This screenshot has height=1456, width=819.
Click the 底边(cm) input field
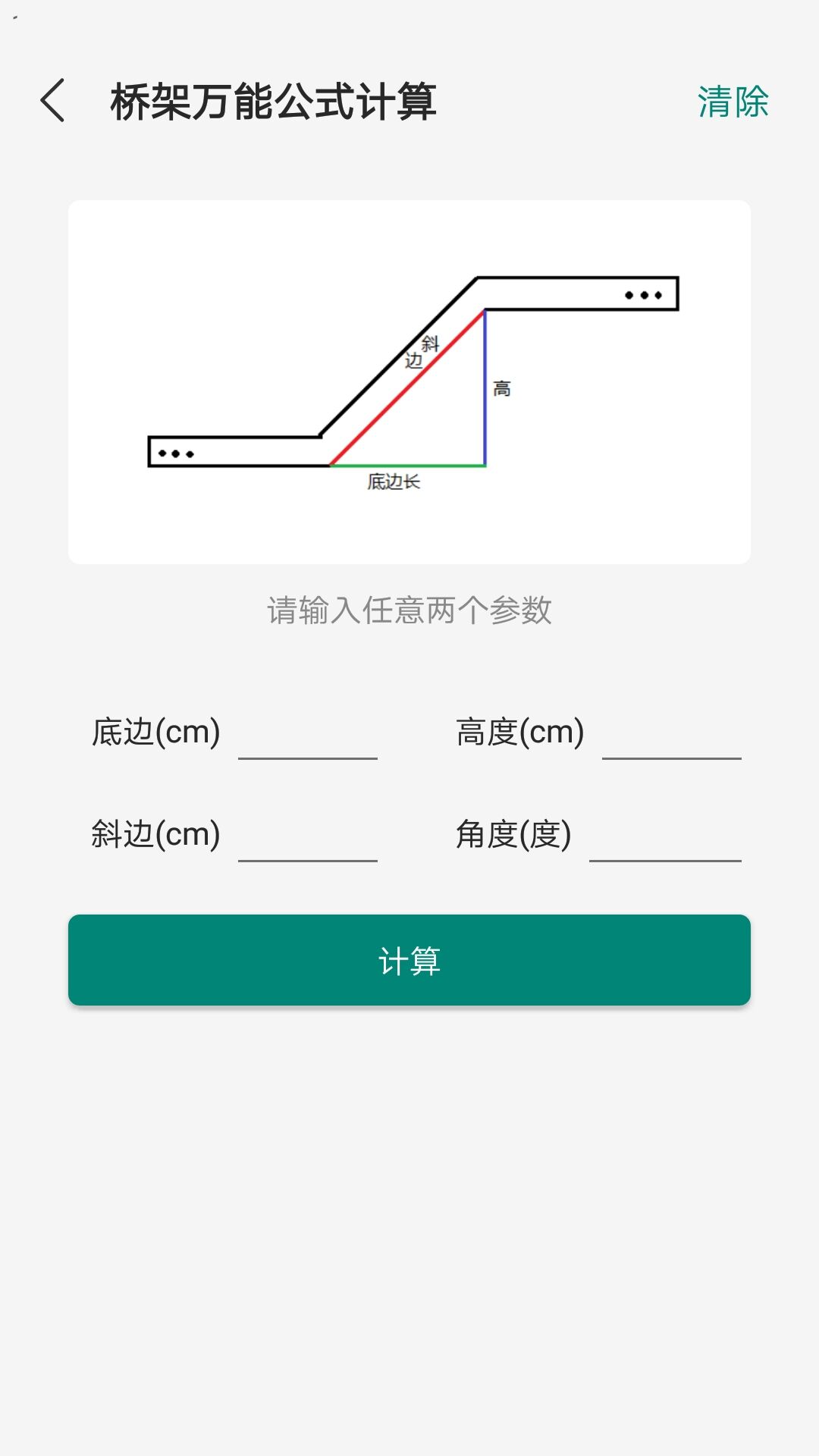(x=307, y=747)
